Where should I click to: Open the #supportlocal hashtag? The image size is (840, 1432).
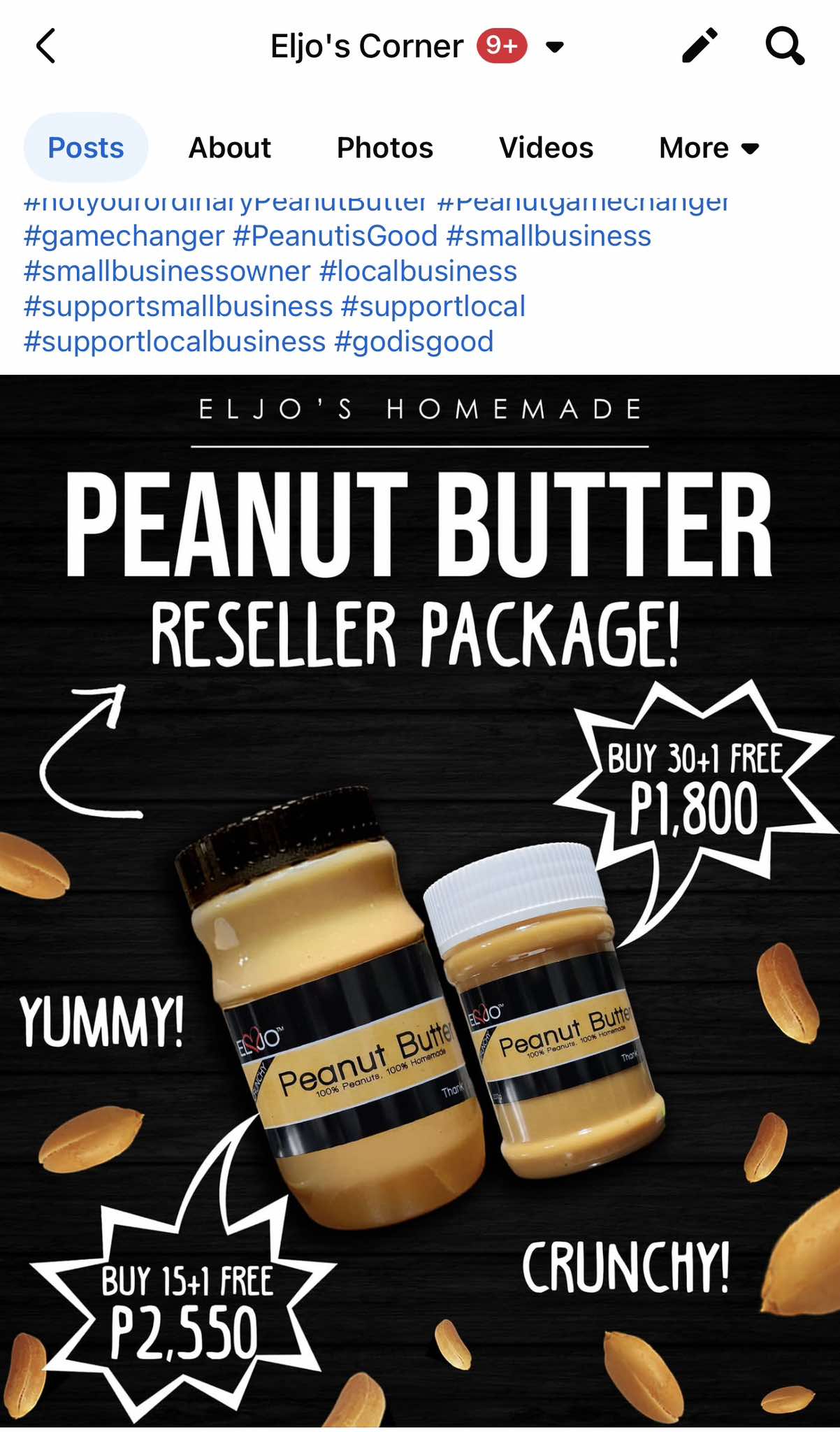(x=433, y=306)
